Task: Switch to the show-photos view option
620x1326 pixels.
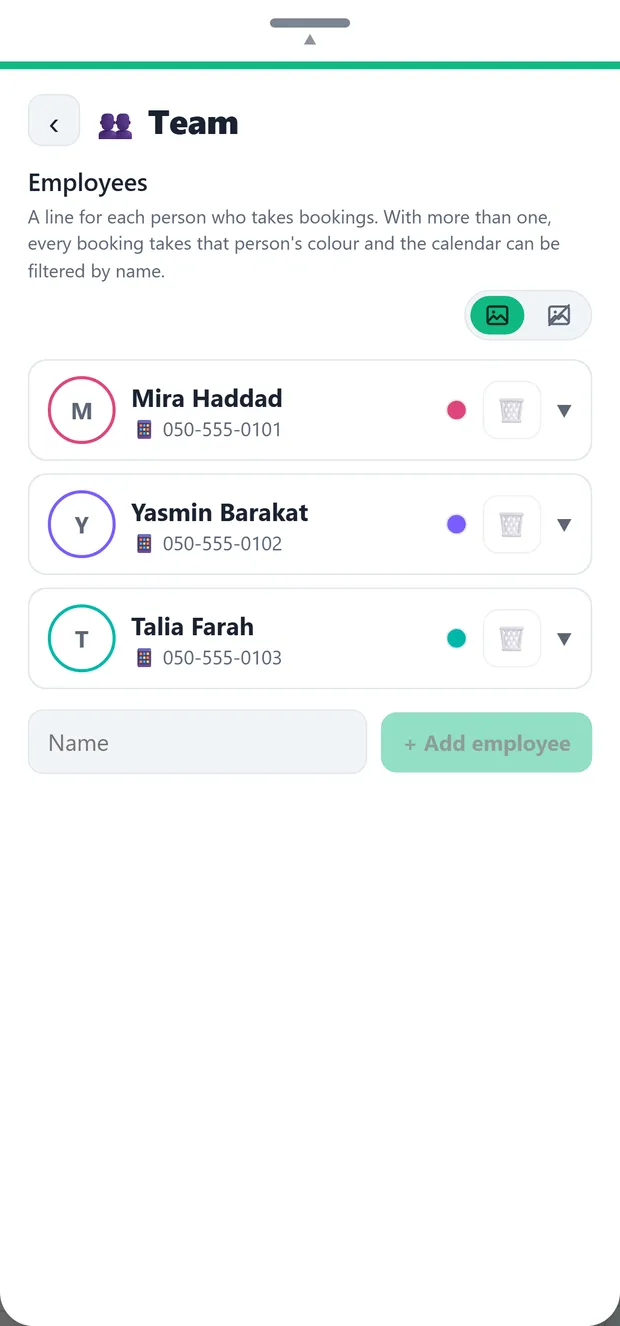Action: click(497, 316)
